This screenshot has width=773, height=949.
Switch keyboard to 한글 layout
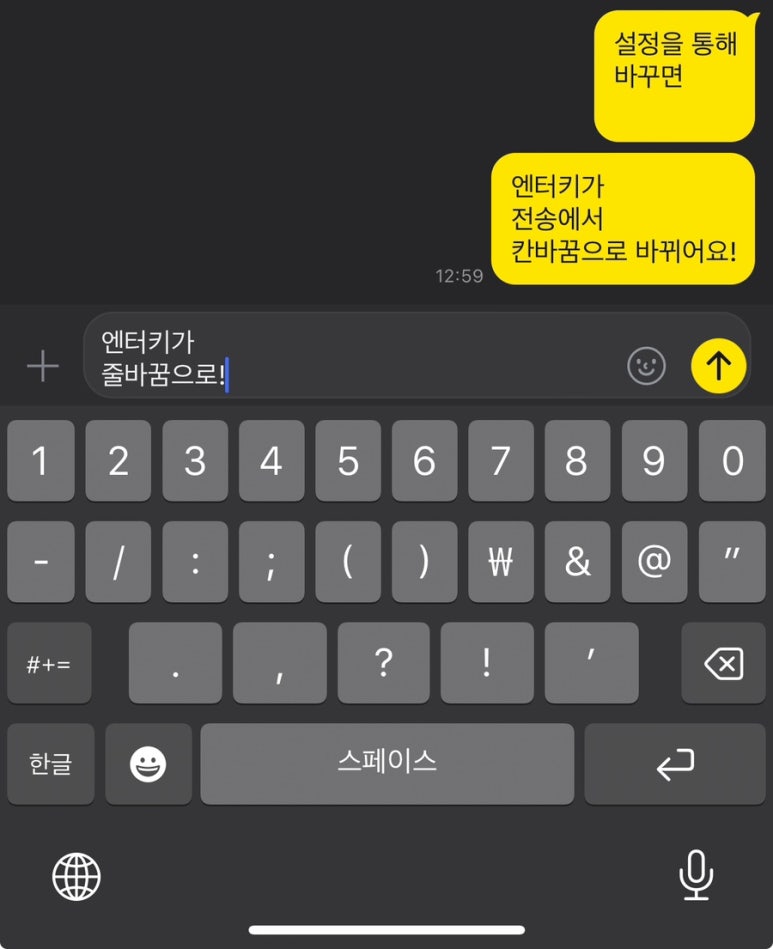tap(50, 765)
